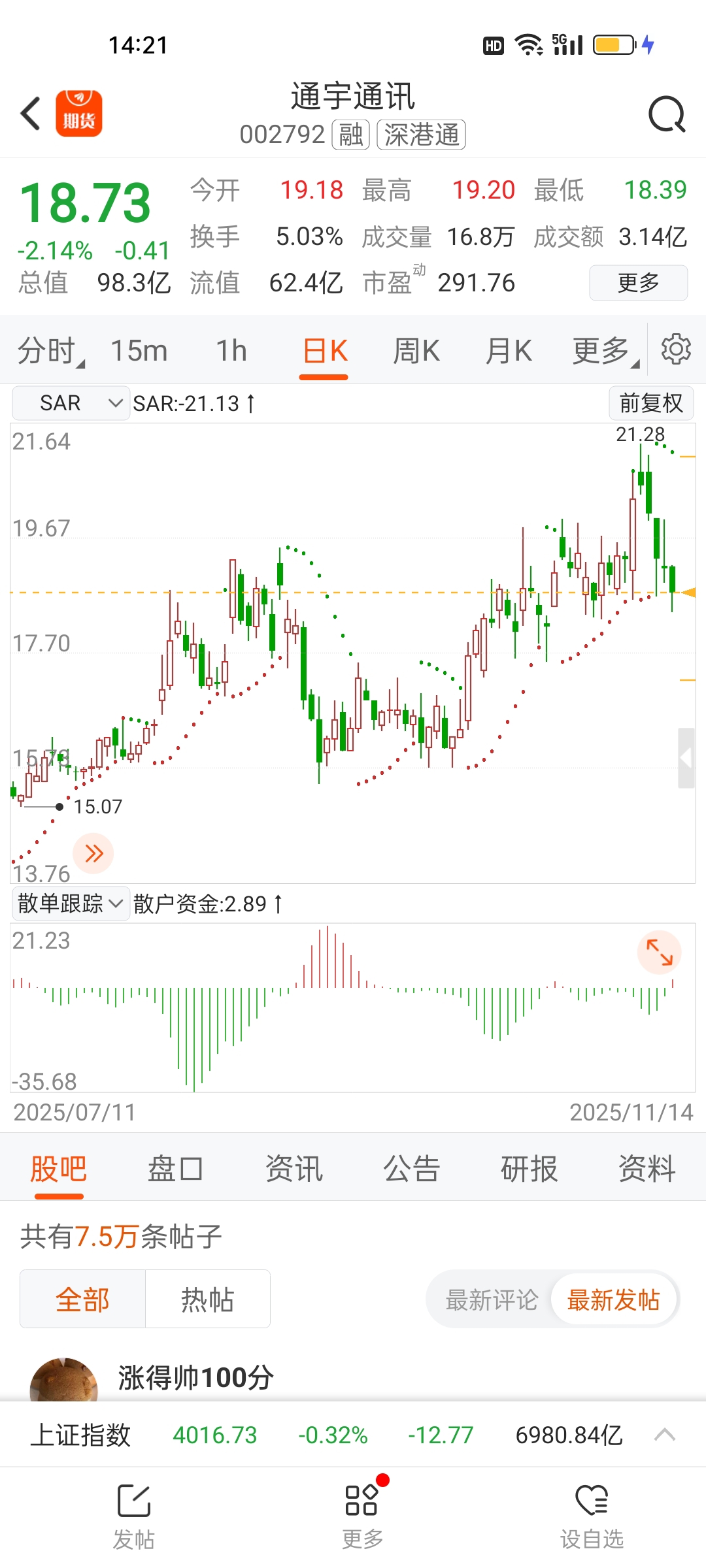706x1568 pixels.
Task: Switch the chart to 分时 view
Action: tap(47, 351)
